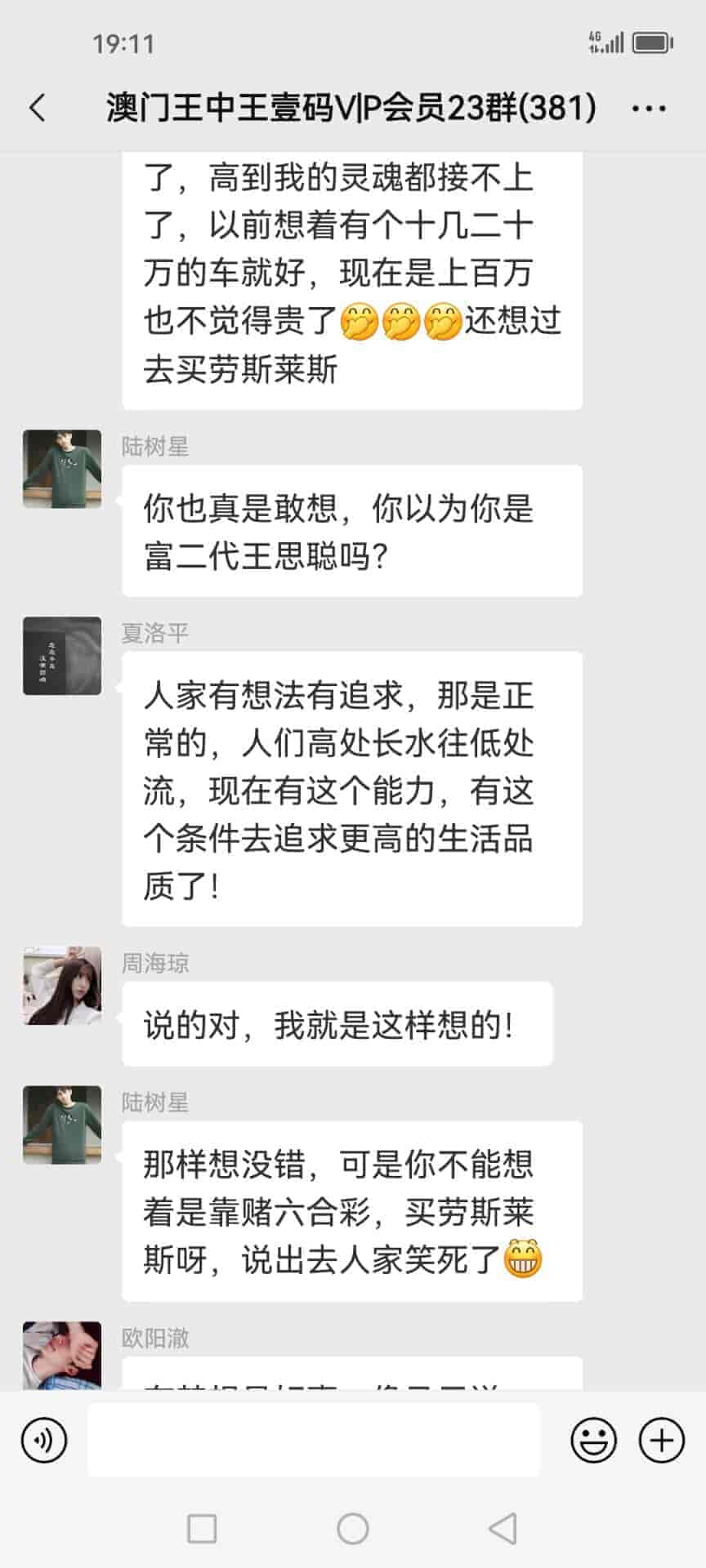The height and width of the screenshot is (1568, 706).
Task: Tap 陆树星's avatar beside the 王思聪 message
Action: [62, 469]
